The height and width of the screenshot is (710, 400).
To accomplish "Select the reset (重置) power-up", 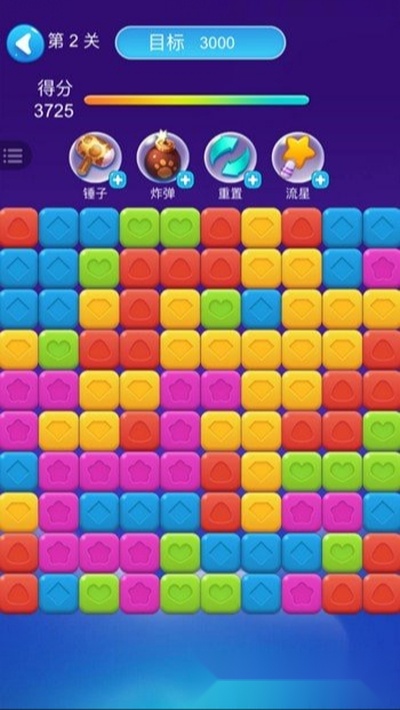I will (231, 158).
